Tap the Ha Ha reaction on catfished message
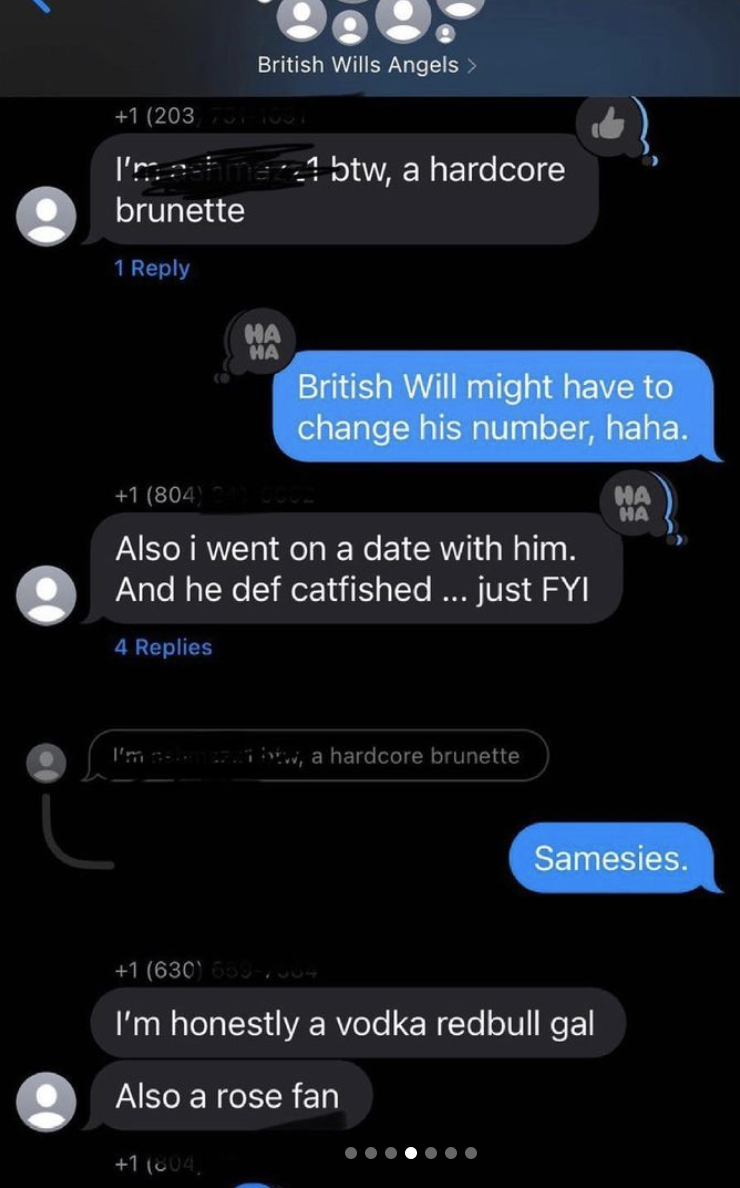 point(633,503)
